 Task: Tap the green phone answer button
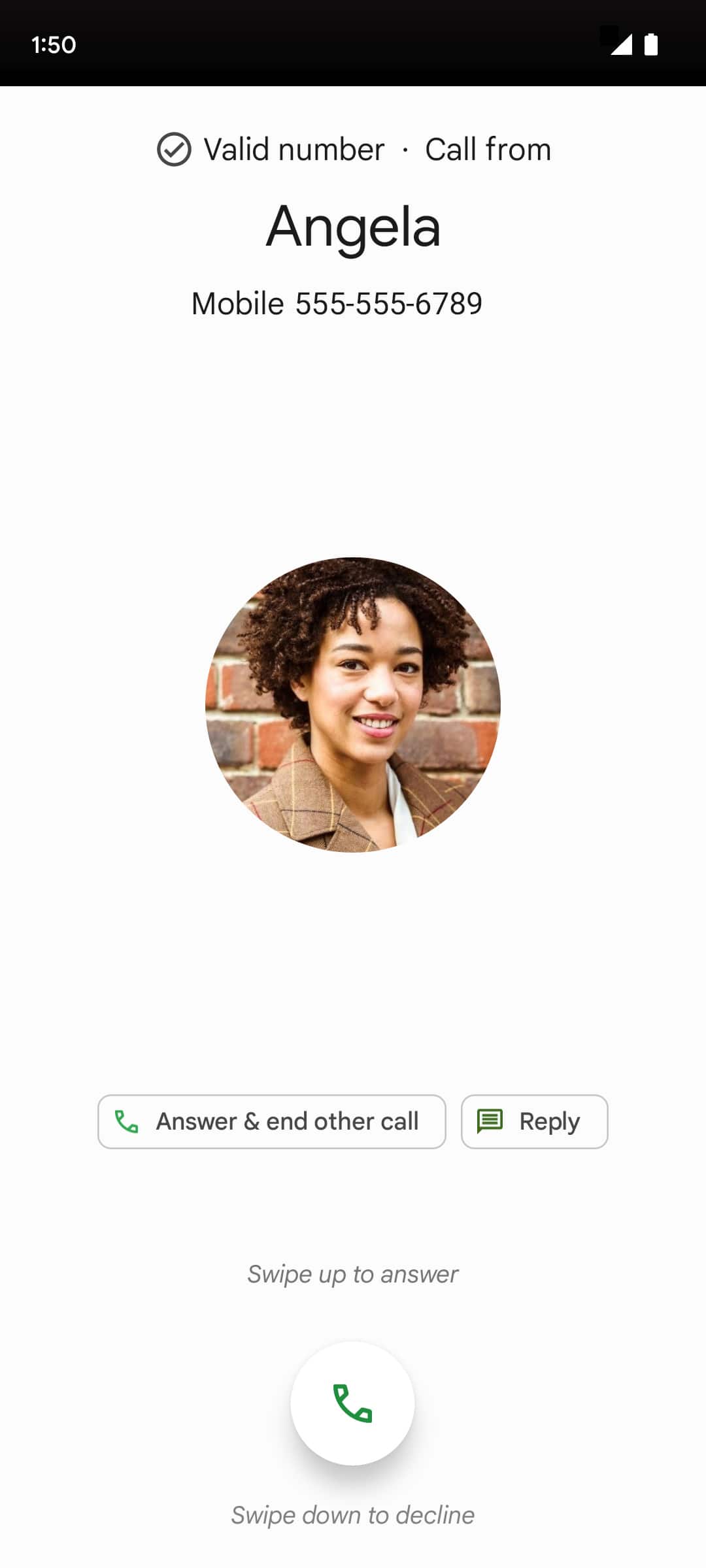pos(352,1403)
